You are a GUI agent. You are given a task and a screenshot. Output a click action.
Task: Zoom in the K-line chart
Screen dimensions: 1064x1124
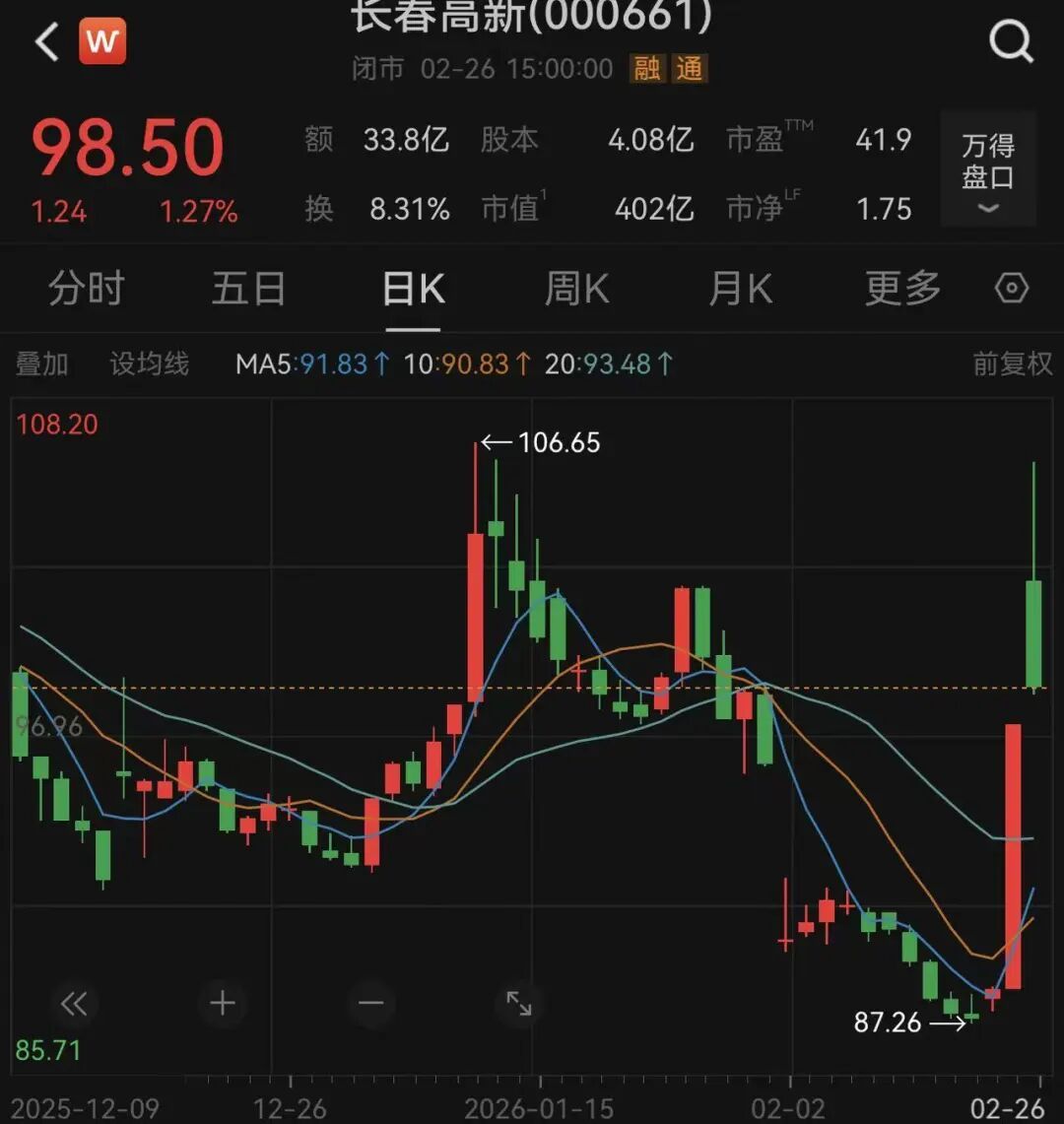pyautogui.click(x=223, y=1004)
